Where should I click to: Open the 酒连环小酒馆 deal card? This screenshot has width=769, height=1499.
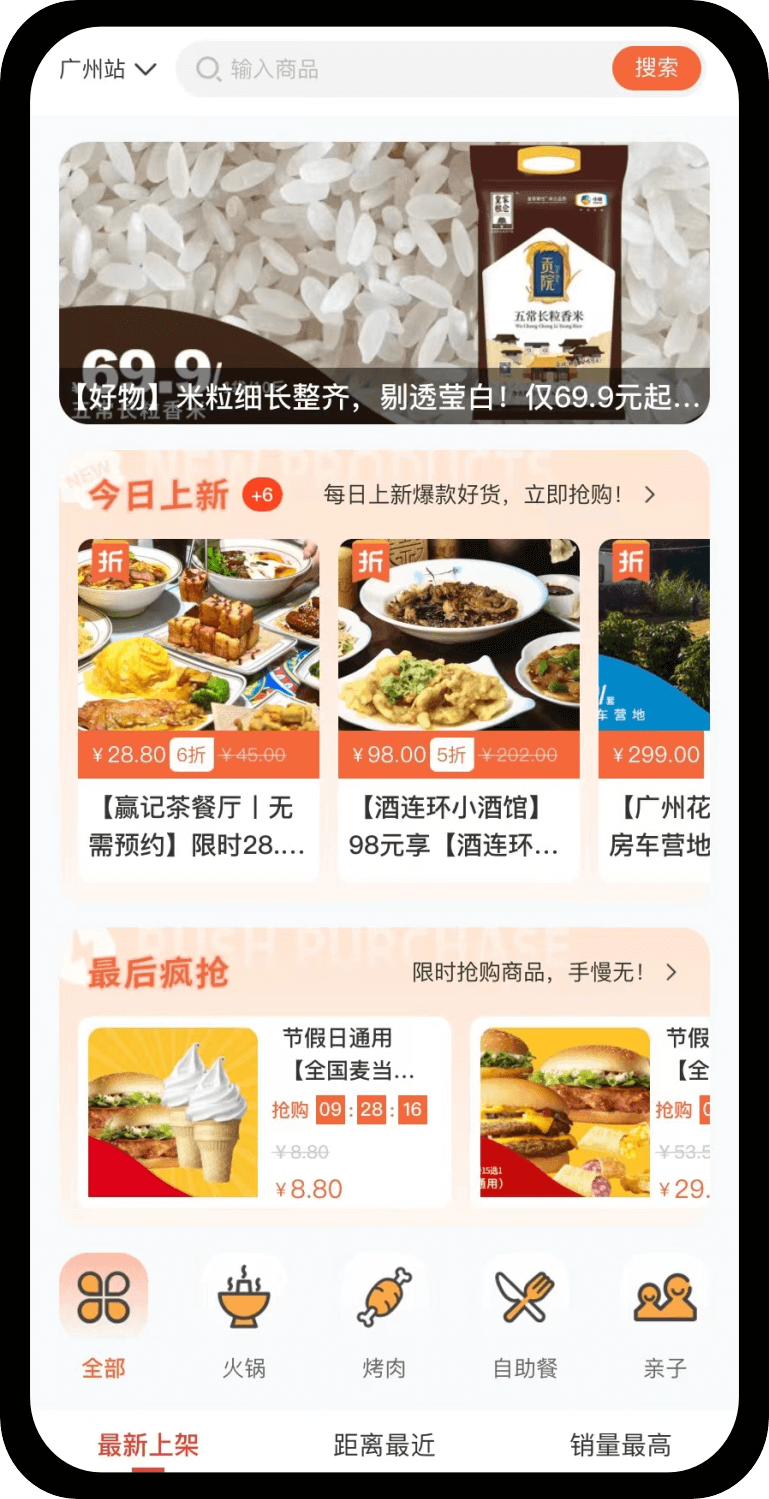point(459,710)
